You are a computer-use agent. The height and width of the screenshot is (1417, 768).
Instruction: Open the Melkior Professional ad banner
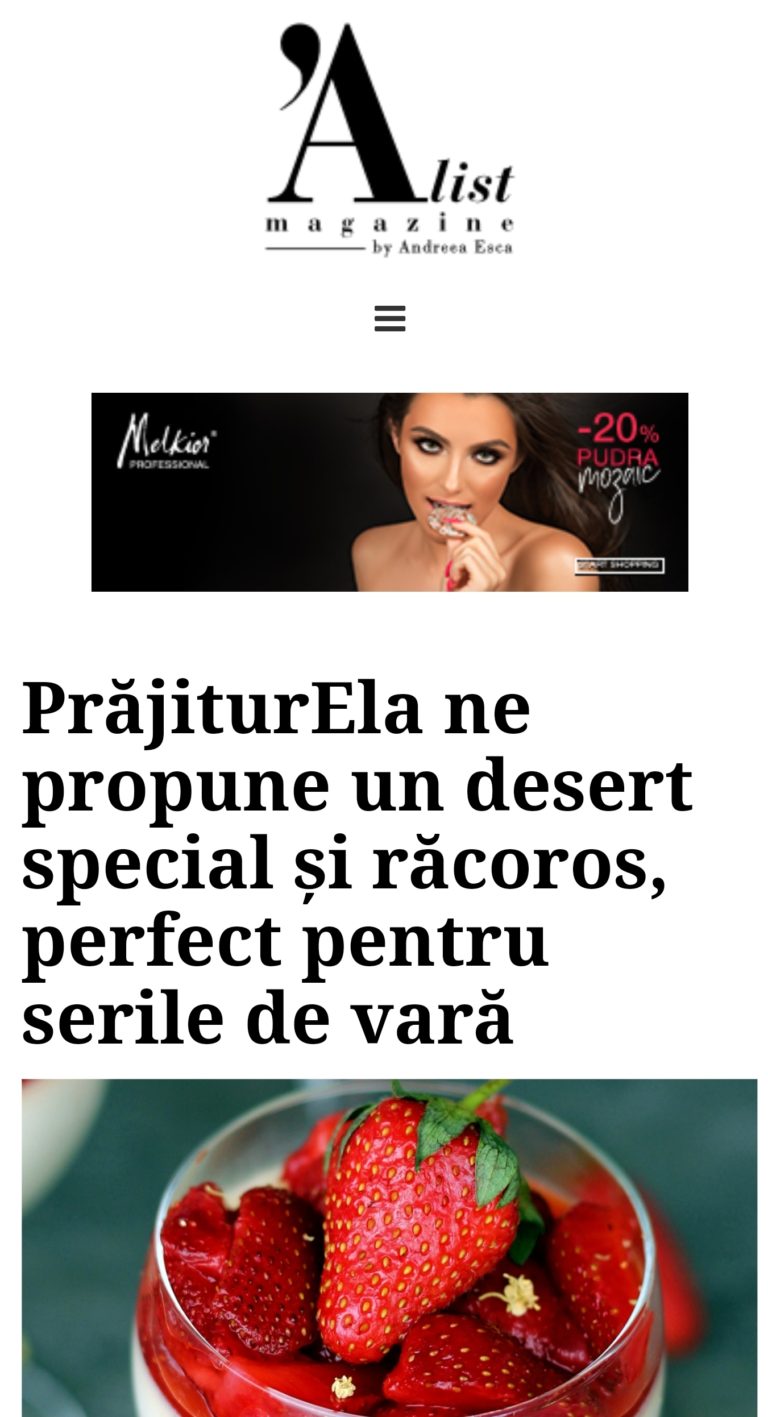[x=389, y=492]
